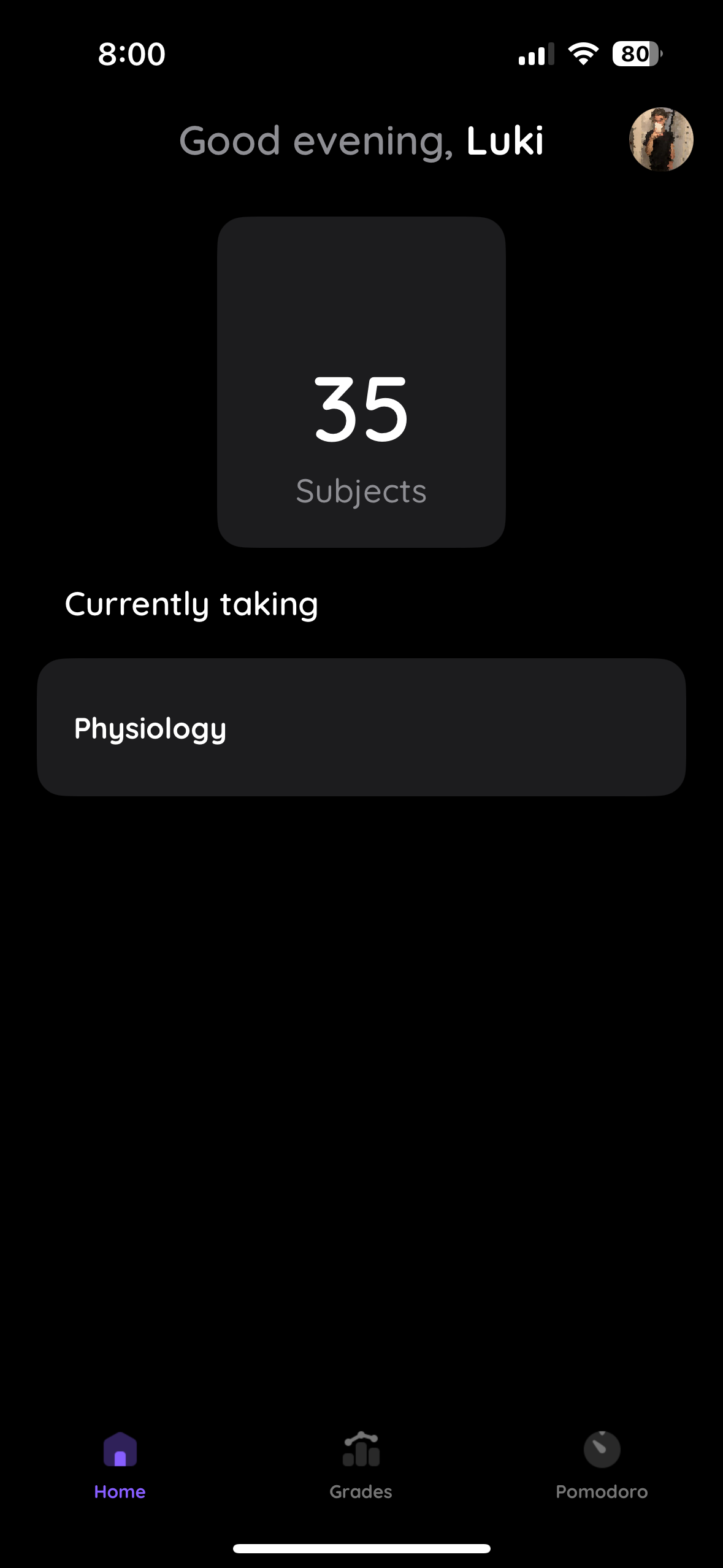Open the profile picture avatar
Image resolution: width=723 pixels, height=1568 pixels.
pyautogui.click(x=661, y=140)
